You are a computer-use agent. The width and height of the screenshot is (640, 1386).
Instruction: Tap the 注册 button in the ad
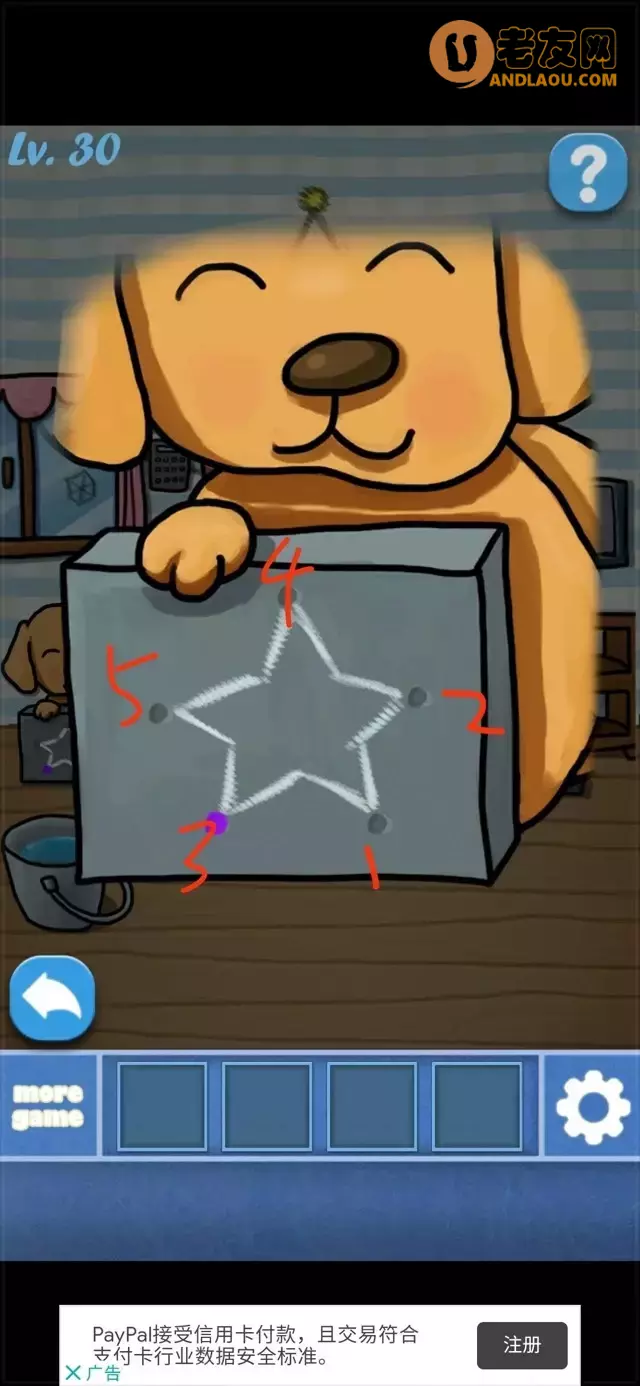point(521,1345)
